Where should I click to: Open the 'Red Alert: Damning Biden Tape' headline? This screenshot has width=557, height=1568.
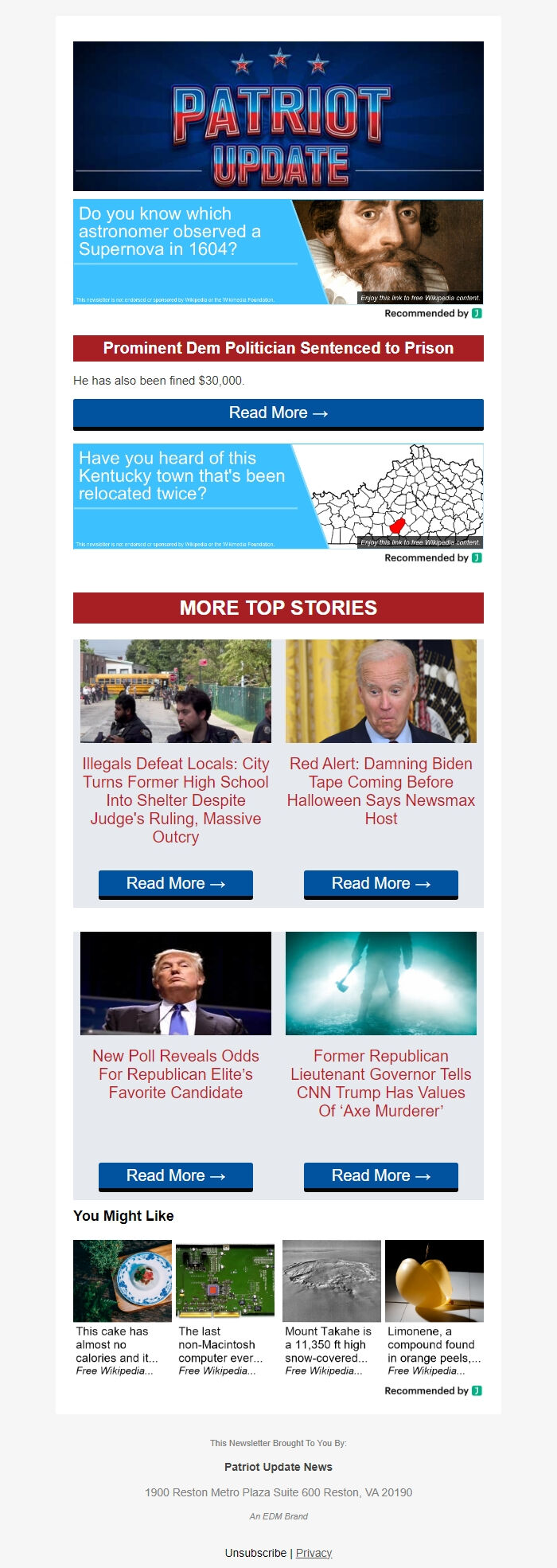click(x=380, y=791)
